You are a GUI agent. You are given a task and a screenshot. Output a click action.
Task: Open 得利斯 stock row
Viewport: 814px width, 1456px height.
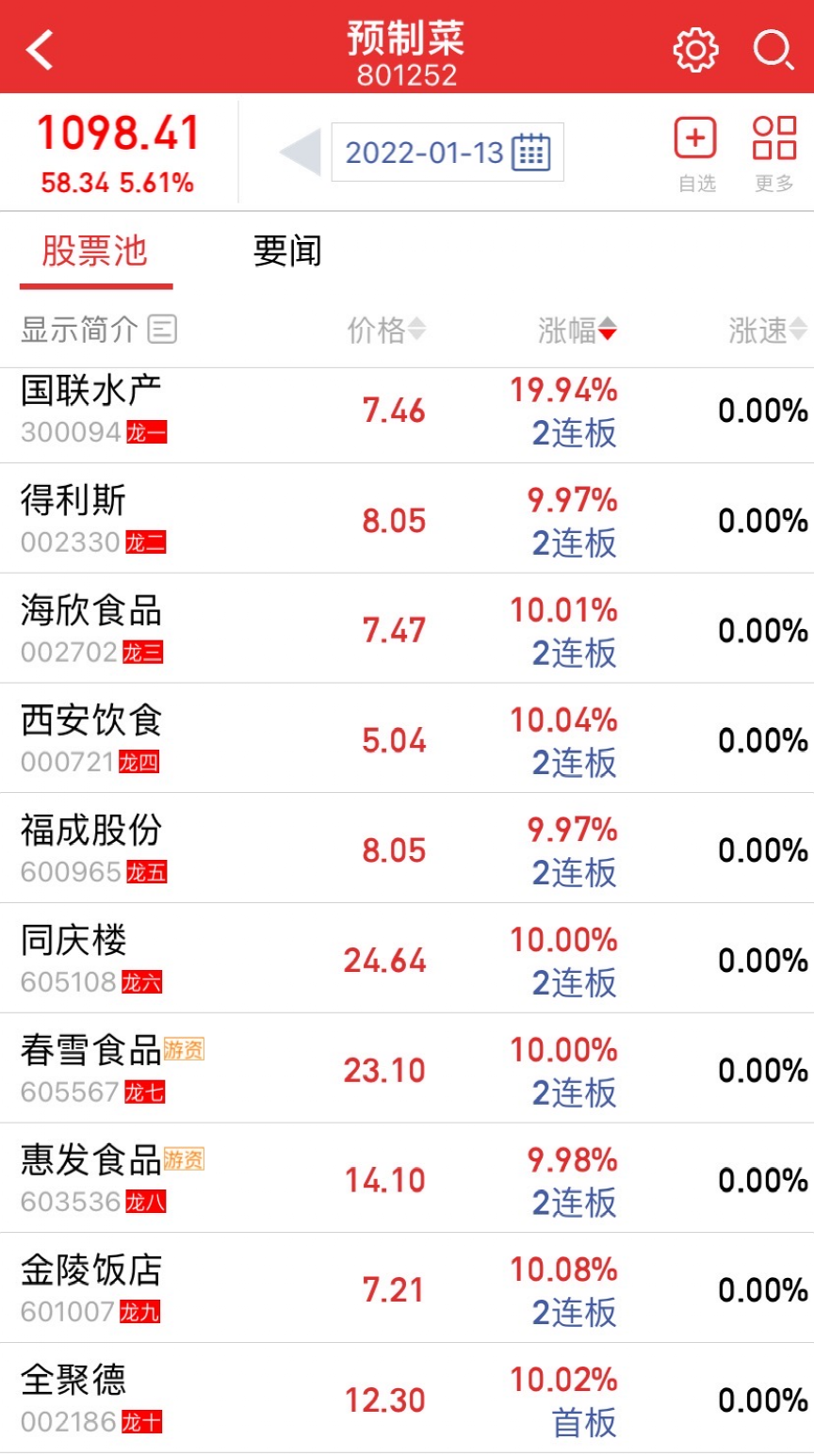[407, 519]
